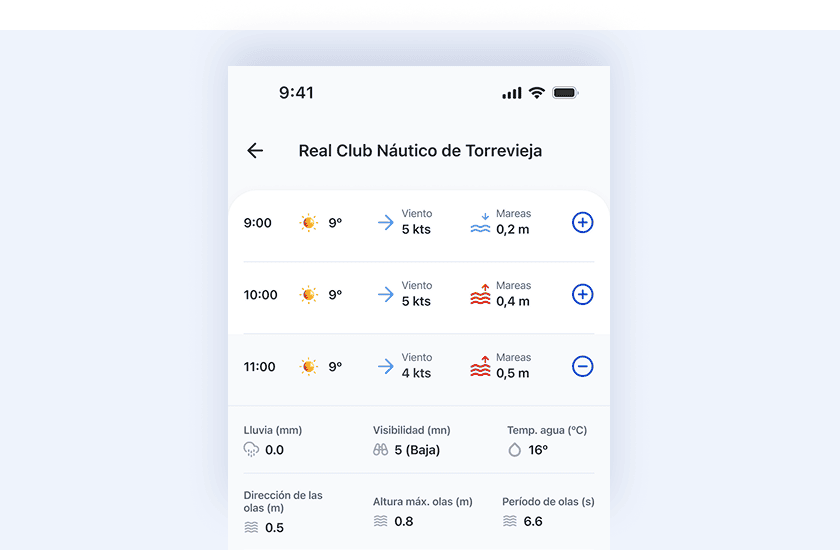Collapse the 11:00 forecast details
Viewport: 840px width, 550px height.
pyautogui.click(x=582, y=367)
